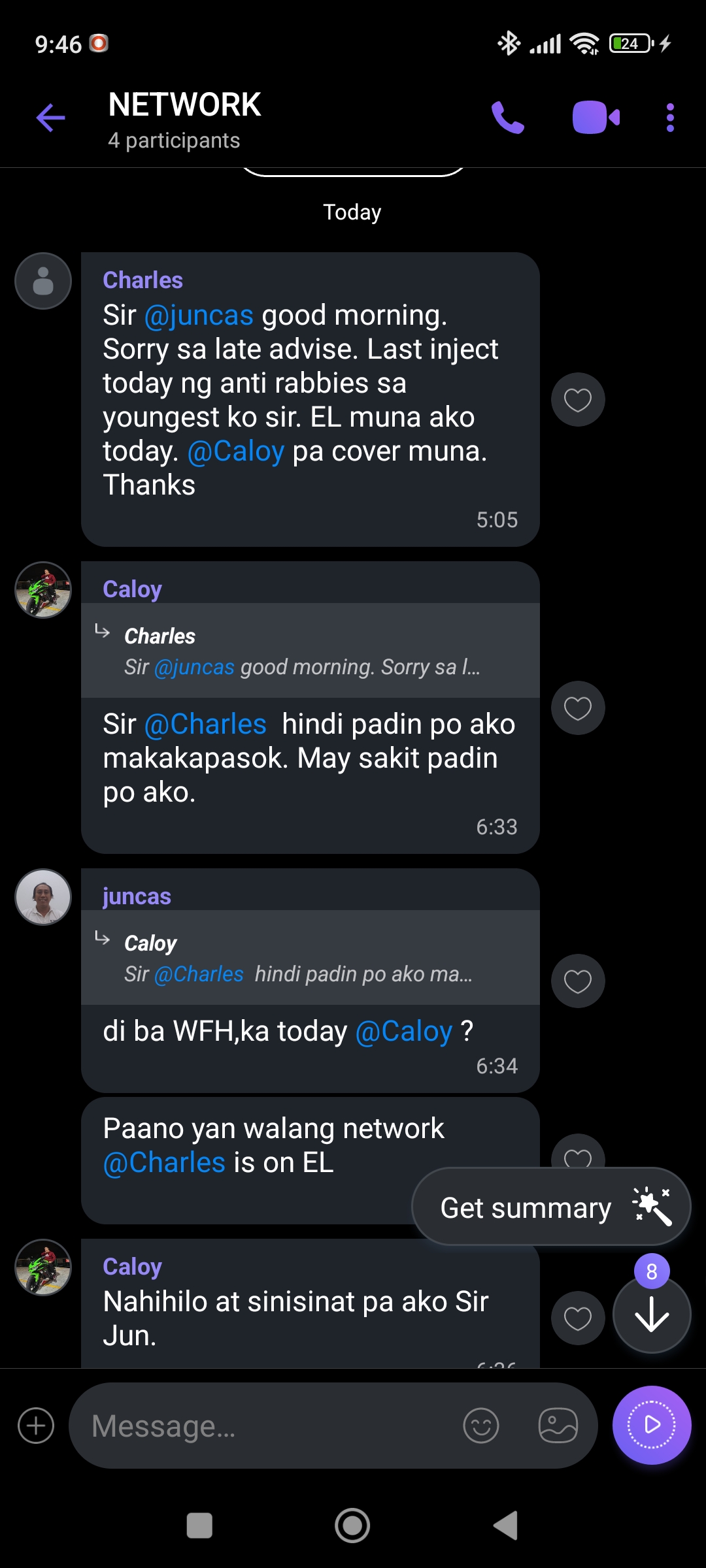
Task: Open Charles's profile avatar
Action: pos(43,281)
